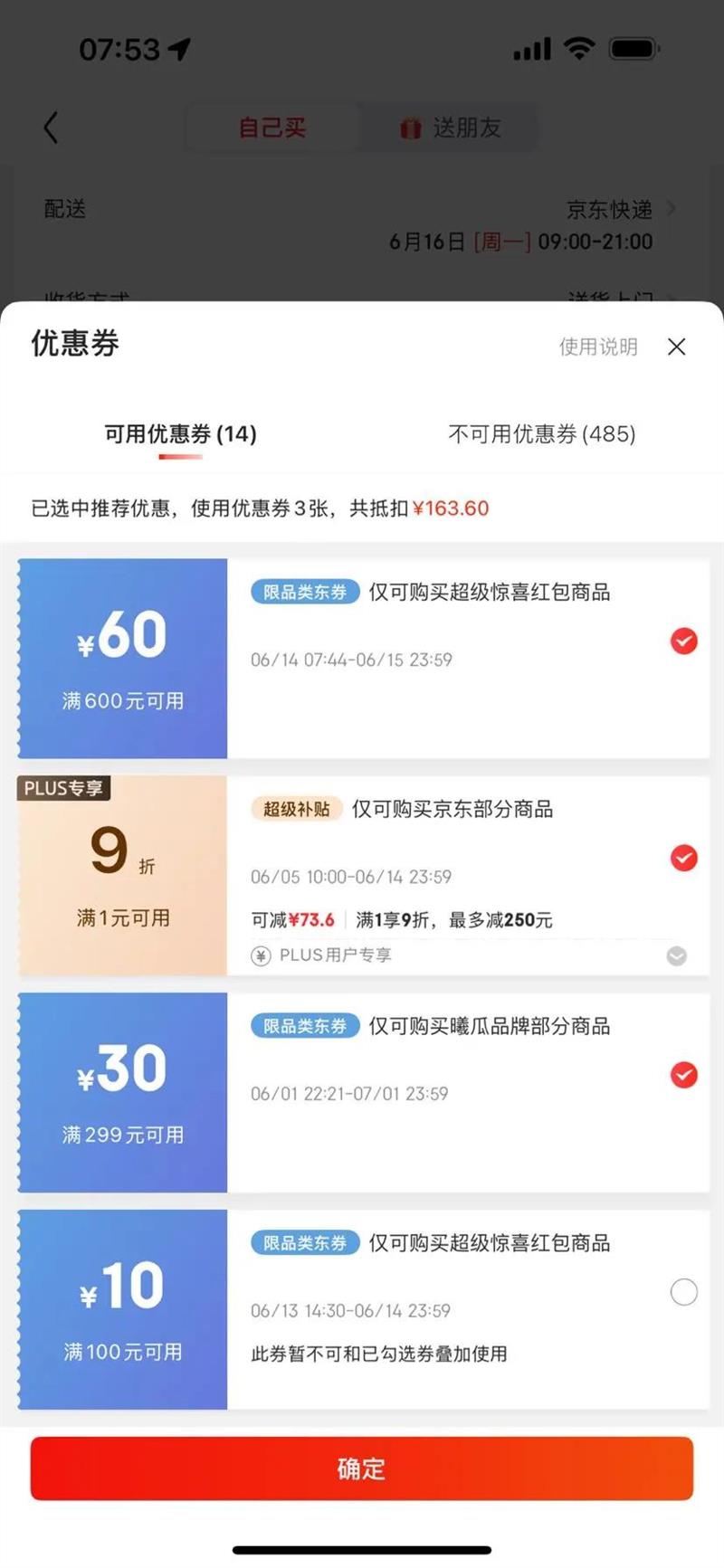The image size is (724, 1568).
Task: Select the 可用优惠券 (14) tab
Action: point(180,434)
